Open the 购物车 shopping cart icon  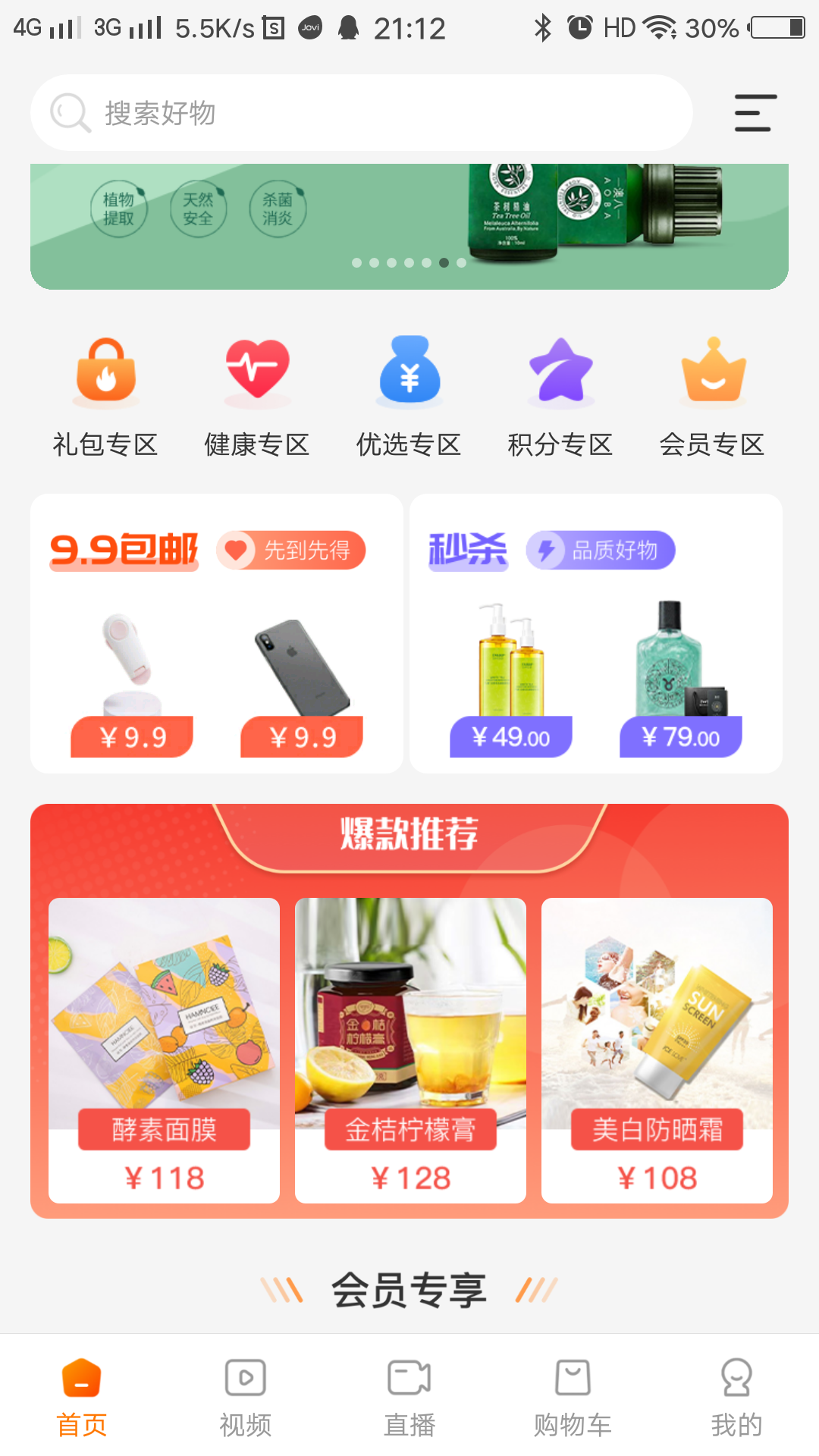point(573,1380)
